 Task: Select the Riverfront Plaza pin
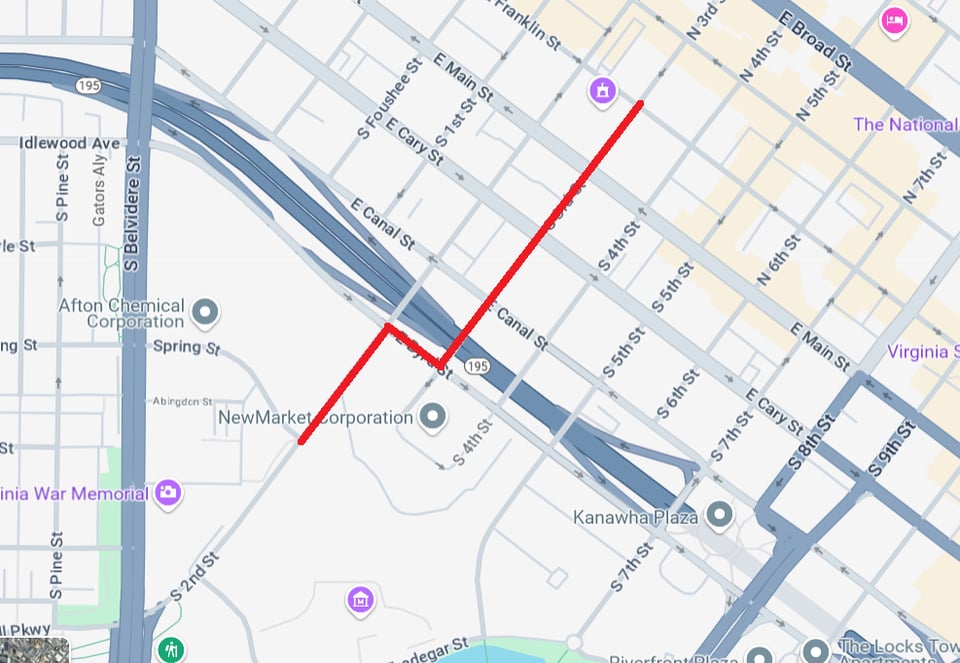(761, 657)
